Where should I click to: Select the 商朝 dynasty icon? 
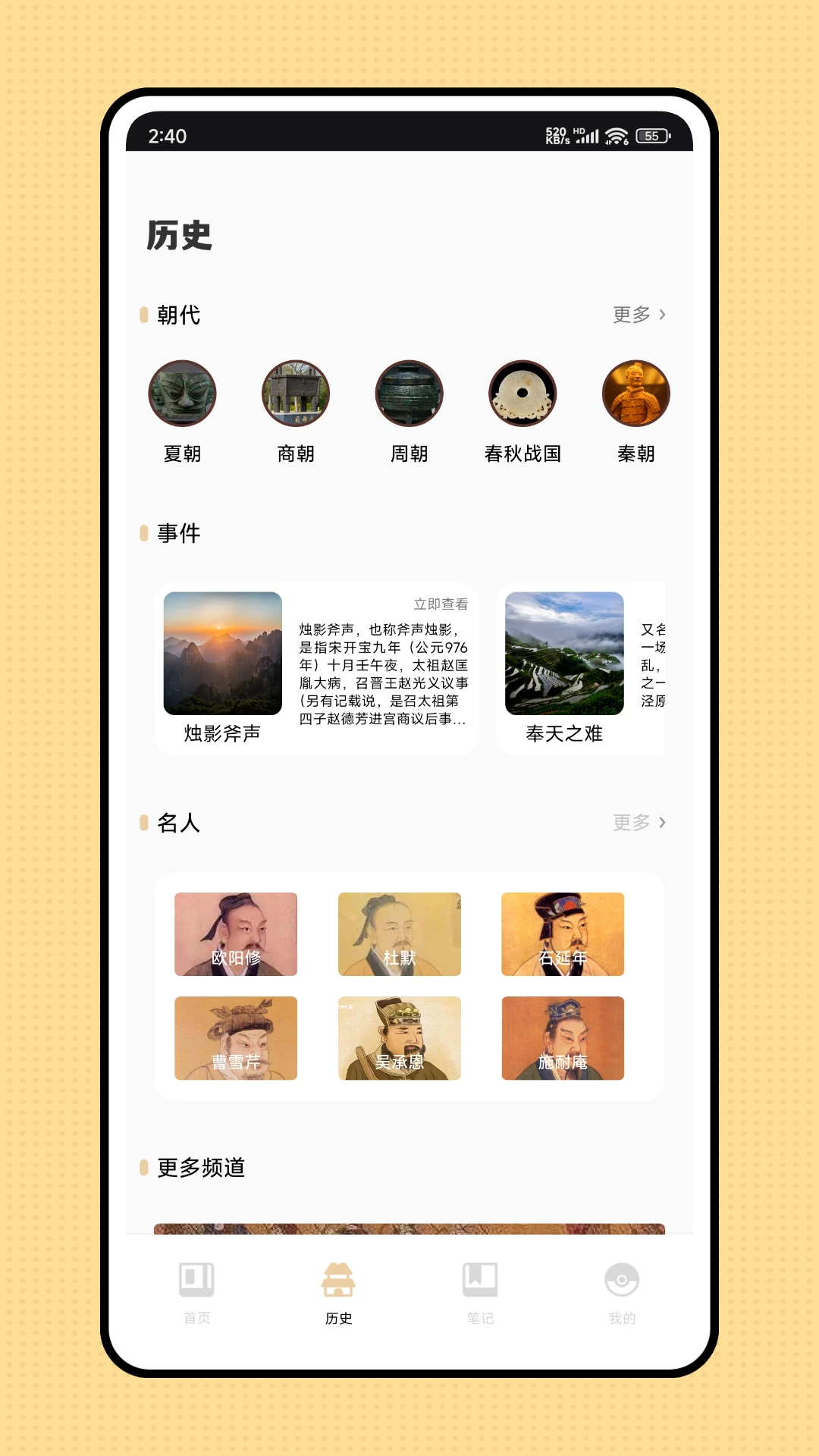[x=296, y=394]
